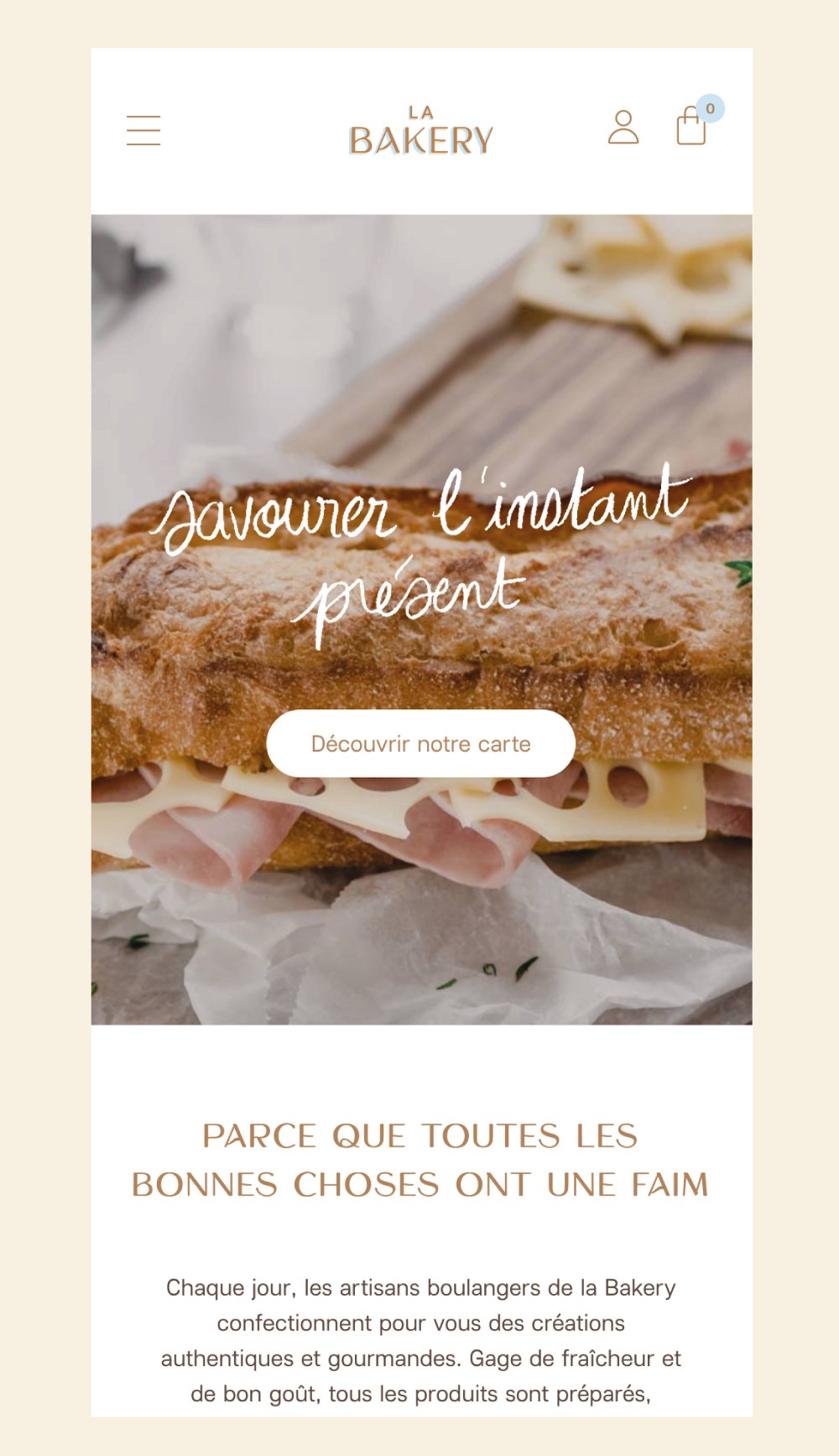Screen dimensions: 839x1456
Task: Open the shopping bag cart
Action: 691,127
